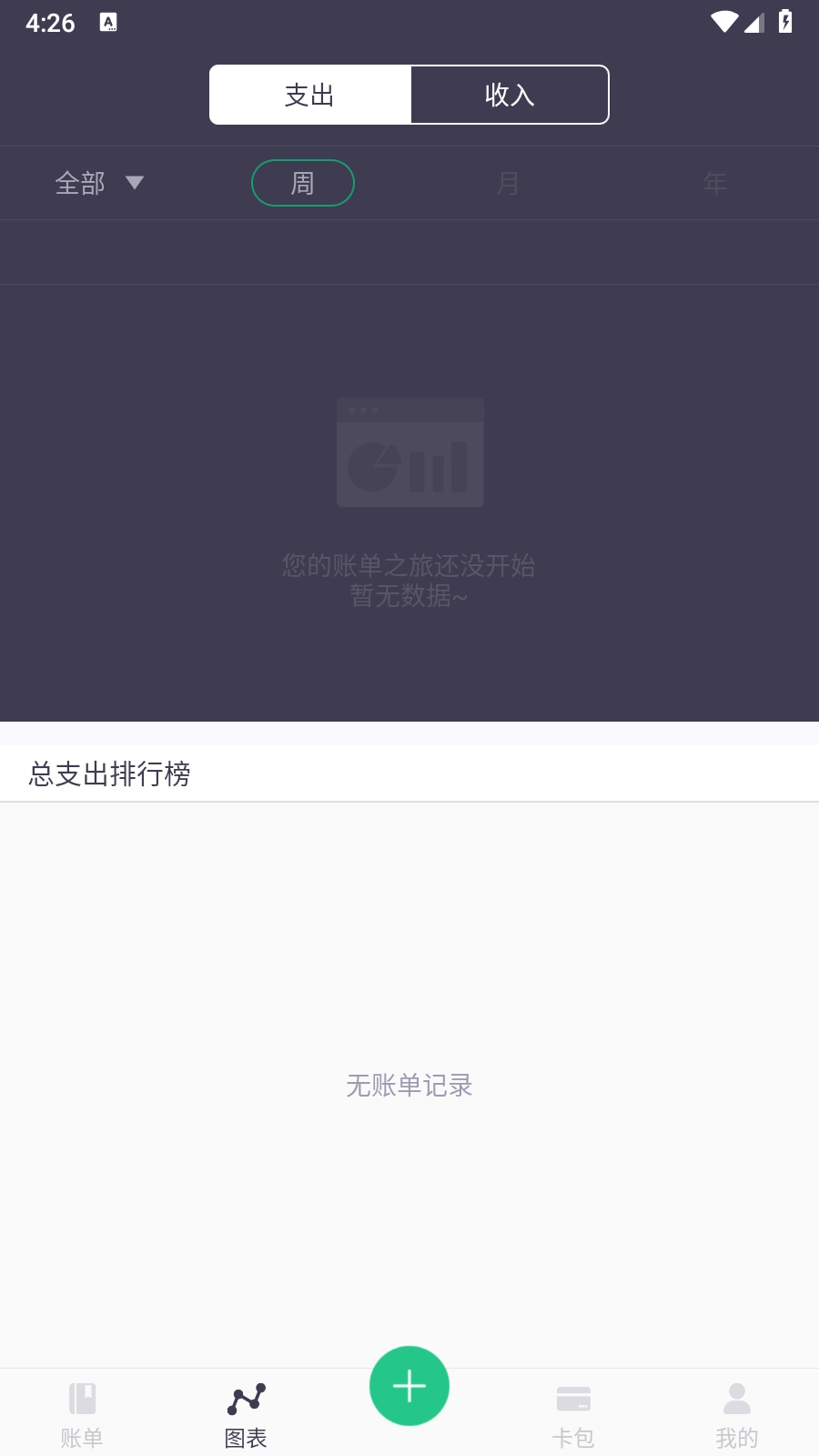Select the 周 weekly view
Image resolution: width=819 pixels, height=1456 pixels.
(303, 183)
